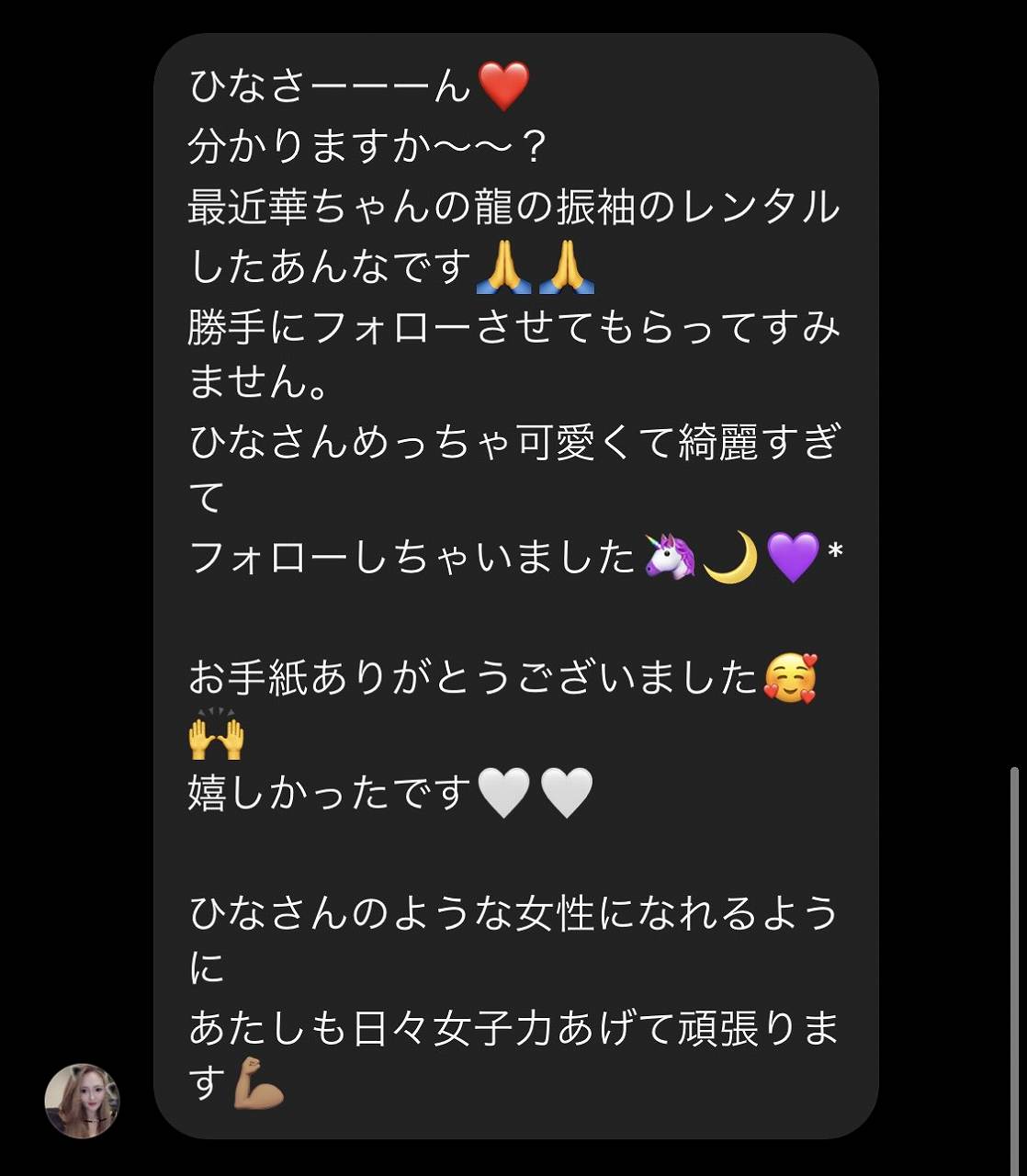Open the message sender's profile picture
The height and width of the screenshot is (1176, 1027).
(83, 1101)
